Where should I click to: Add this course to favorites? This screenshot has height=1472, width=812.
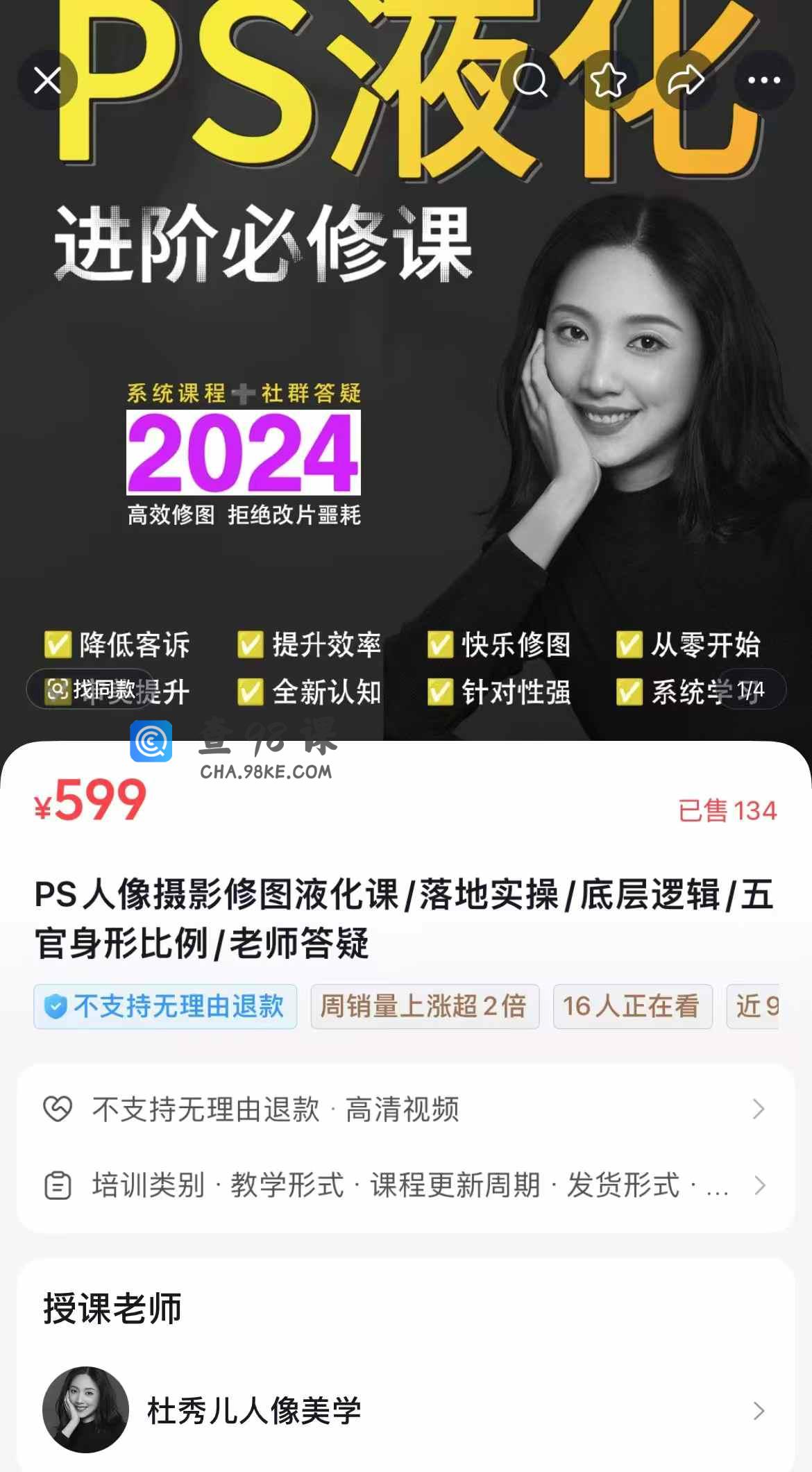click(x=609, y=81)
